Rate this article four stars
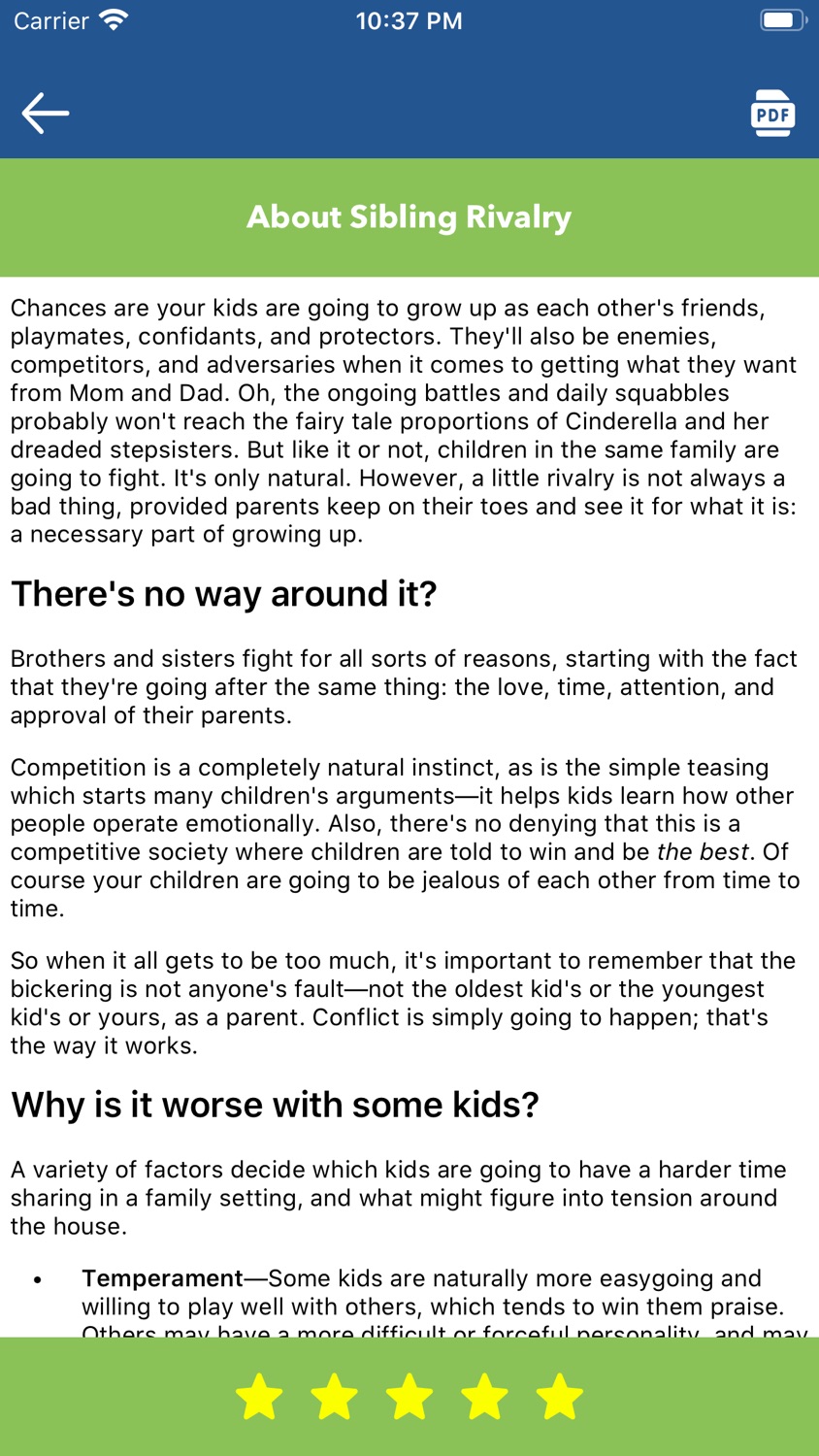The image size is (819, 1456). click(x=484, y=1397)
